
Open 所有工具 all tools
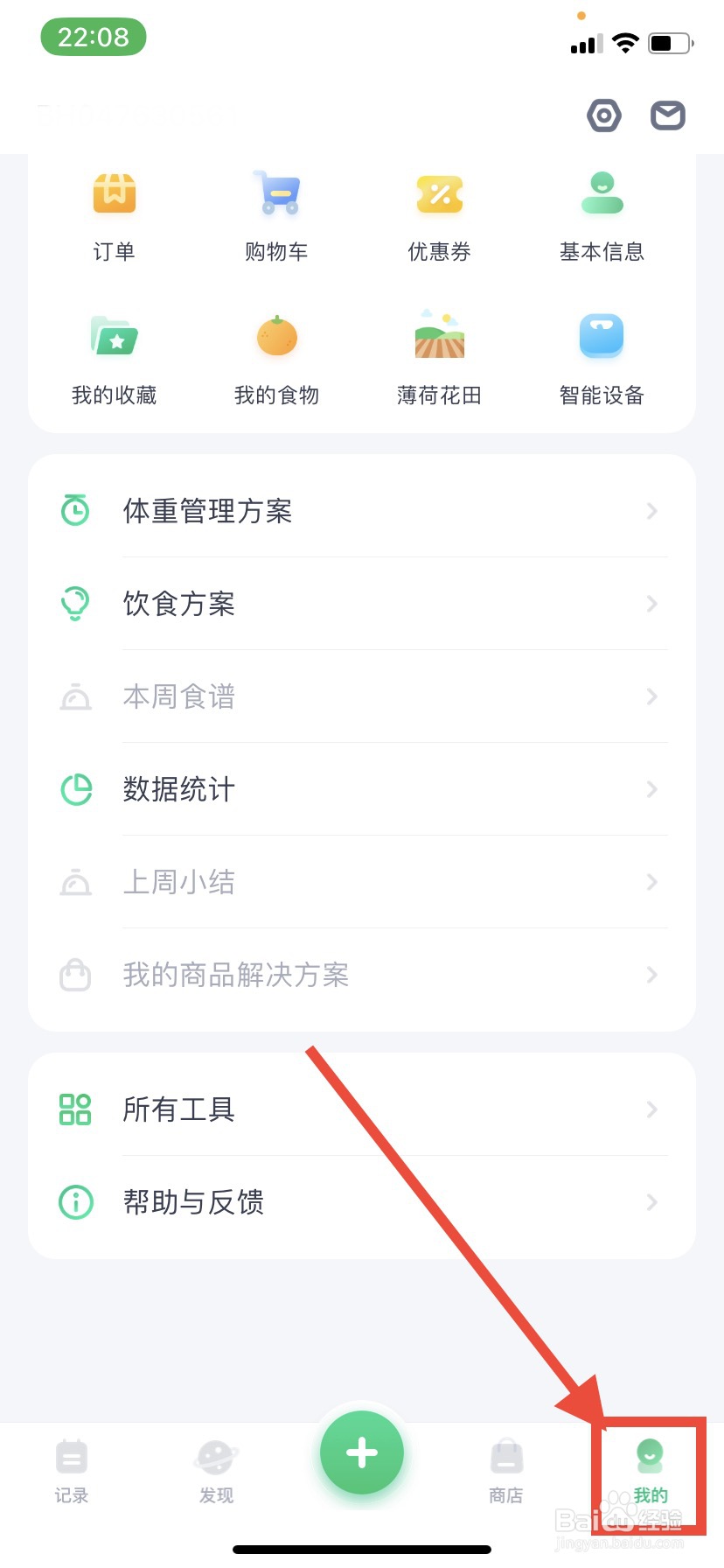(361, 1109)
